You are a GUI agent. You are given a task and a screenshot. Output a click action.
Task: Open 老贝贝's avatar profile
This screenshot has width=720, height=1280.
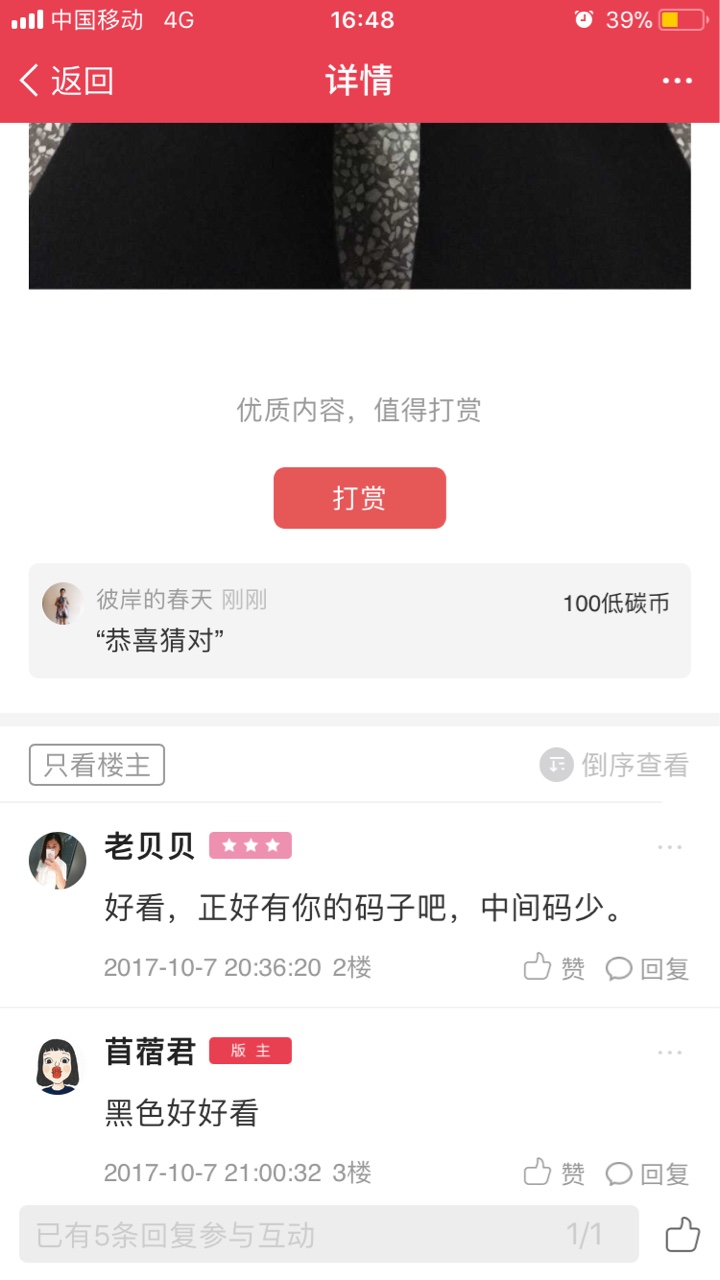(x=57, y=860)
